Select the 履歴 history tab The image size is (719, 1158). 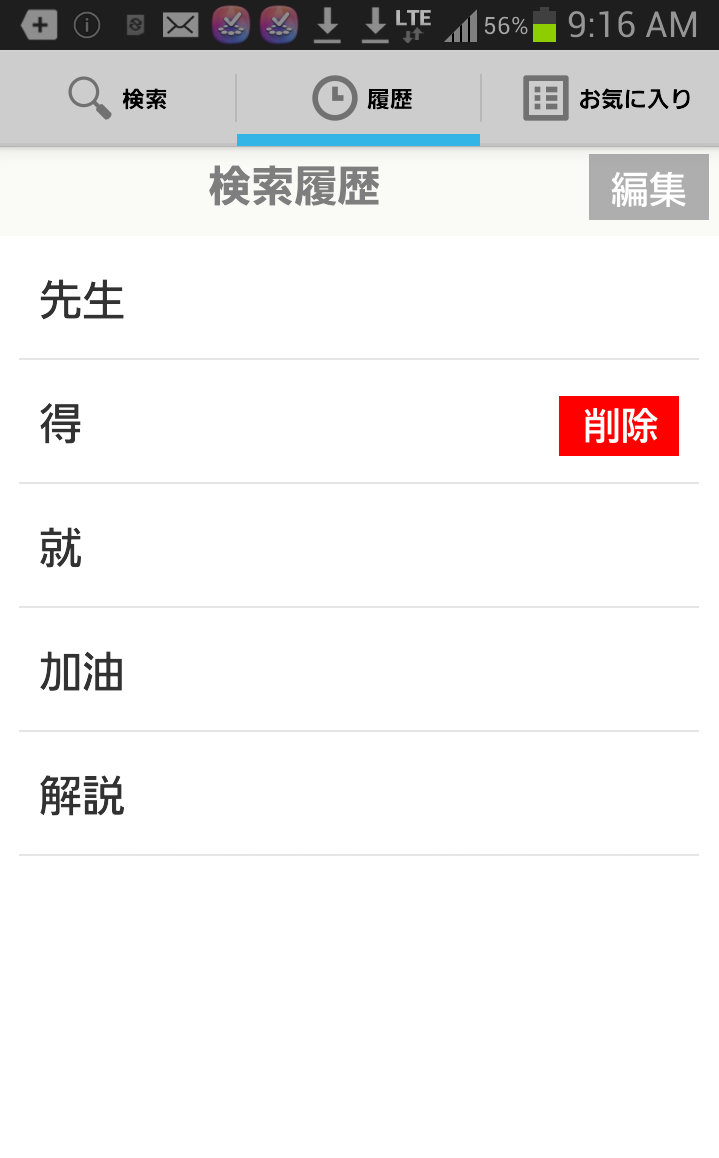[360, 99]
